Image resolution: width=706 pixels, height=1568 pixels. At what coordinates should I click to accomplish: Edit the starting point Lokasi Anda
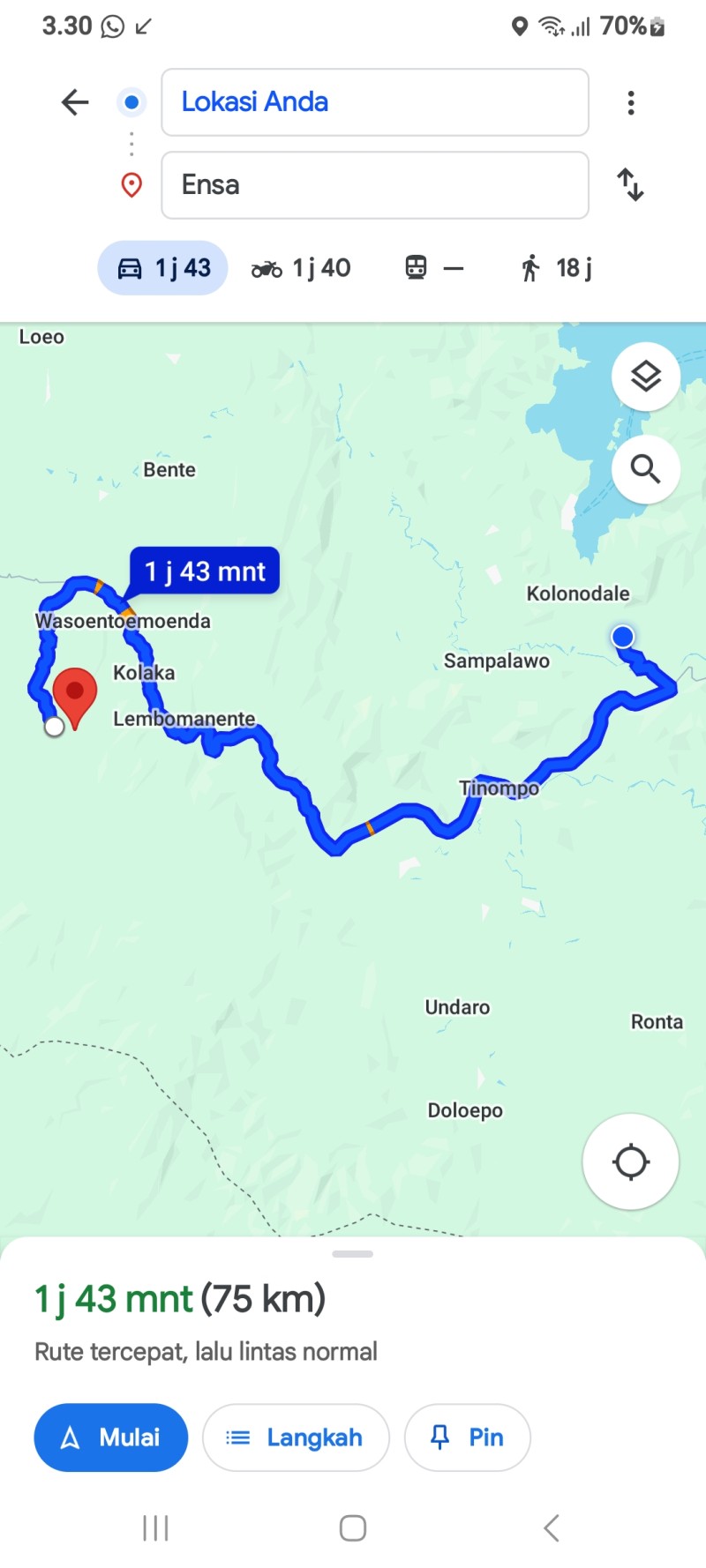pyautogui.click(x=375, y=102)
